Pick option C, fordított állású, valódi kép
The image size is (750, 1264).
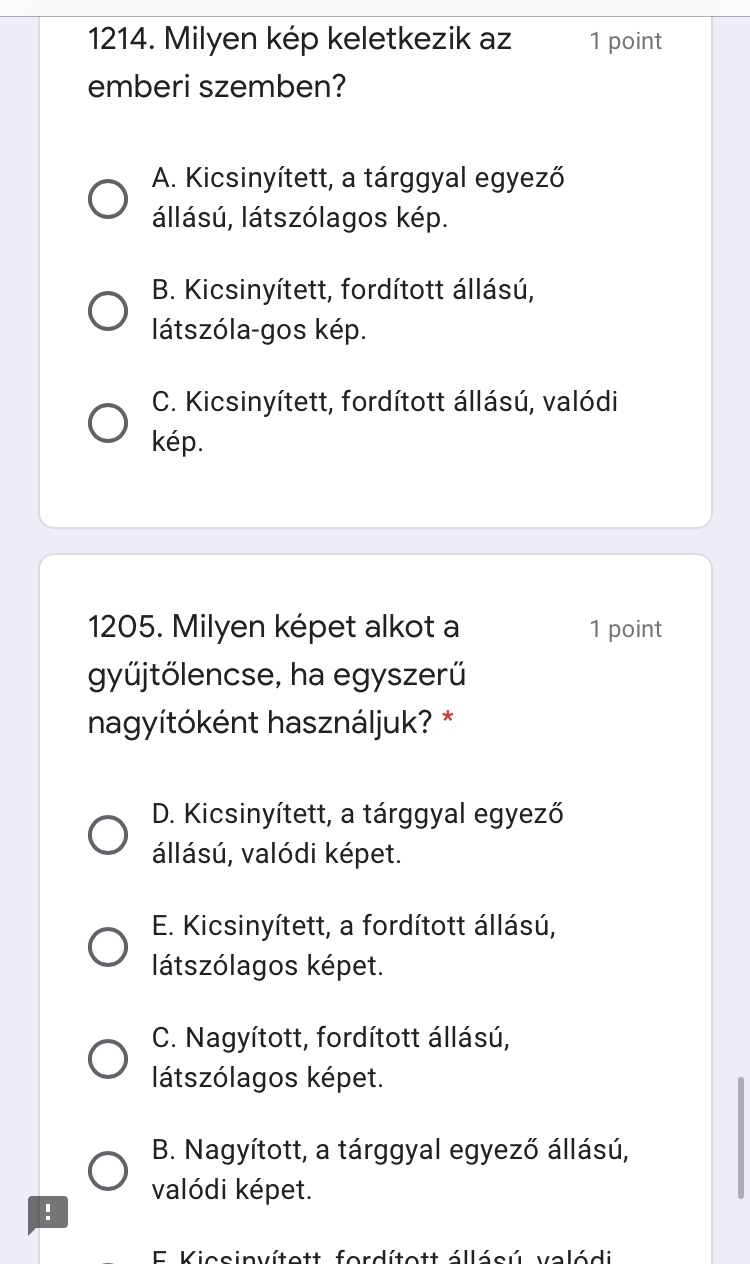pyautogui.click(x=108, y=423)
